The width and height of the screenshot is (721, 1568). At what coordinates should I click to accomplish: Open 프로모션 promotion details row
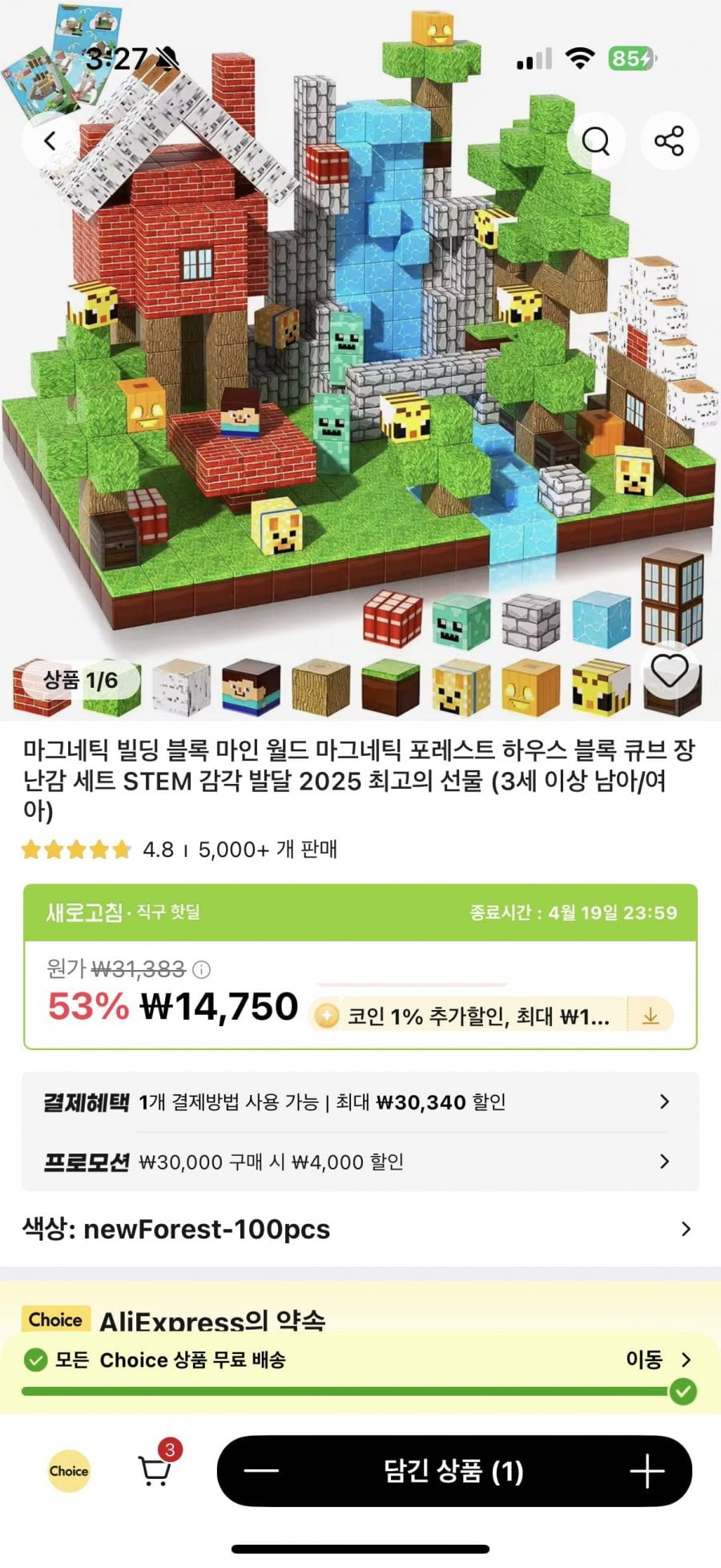coord(360,1161)
